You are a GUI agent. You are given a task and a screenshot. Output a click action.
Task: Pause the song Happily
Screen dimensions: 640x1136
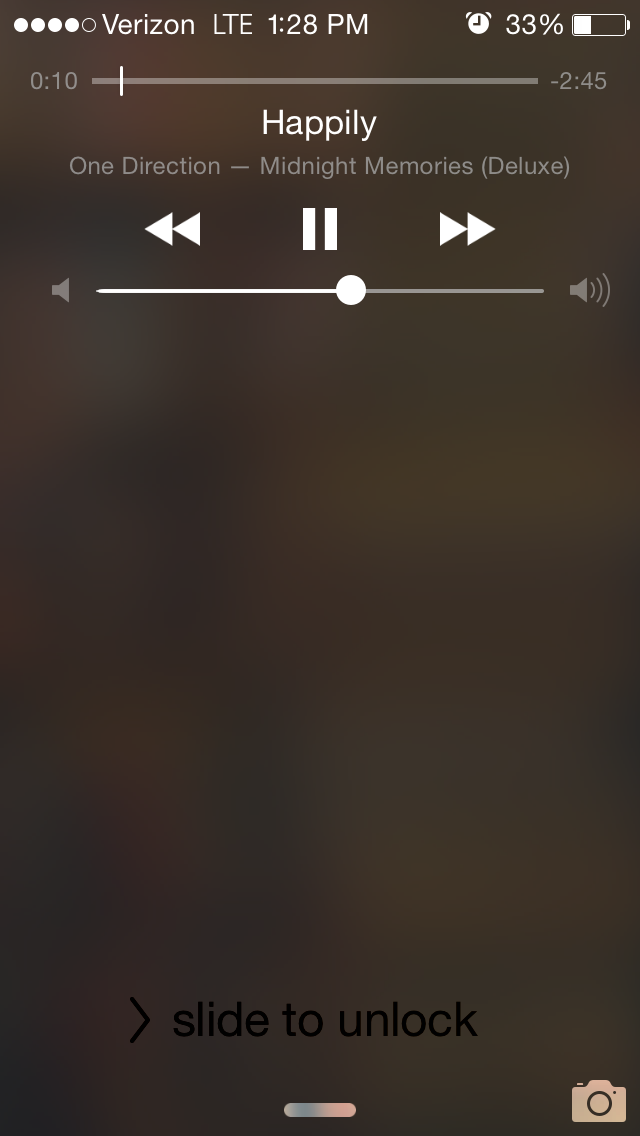point(320,229)
